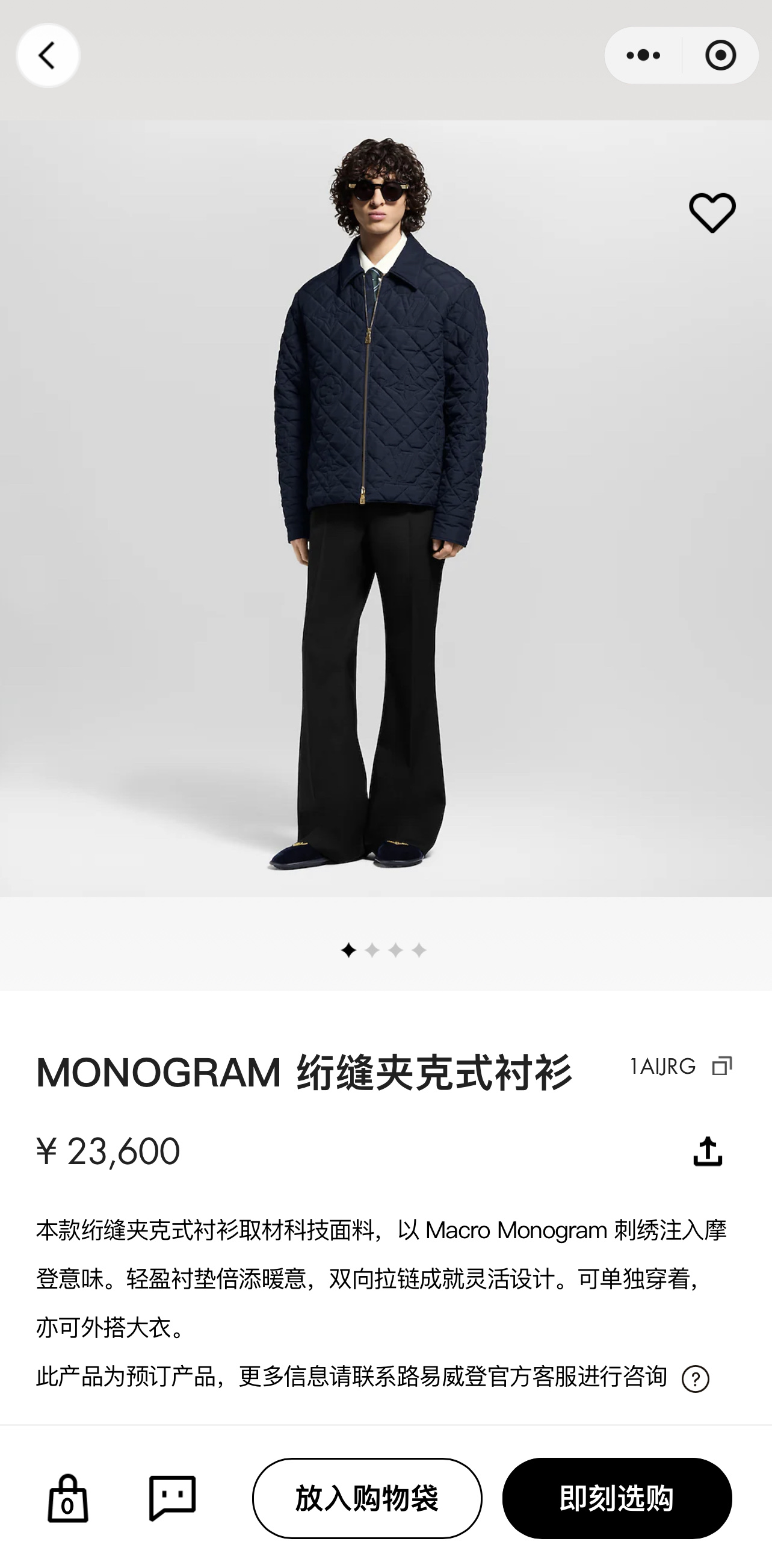Chat with customer service
Image resolution: width=772 pixels, height=1568 pixels.
pos(172,1498)
